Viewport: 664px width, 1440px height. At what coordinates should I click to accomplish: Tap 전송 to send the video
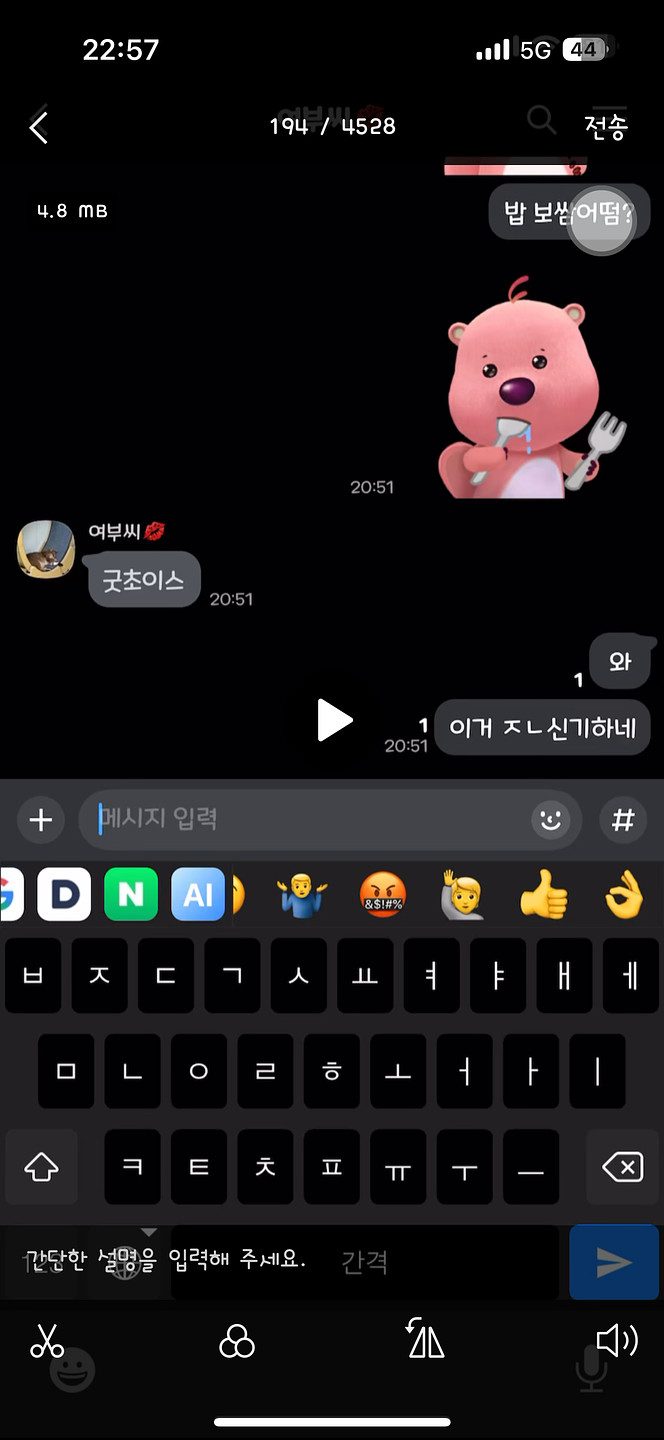605,127
